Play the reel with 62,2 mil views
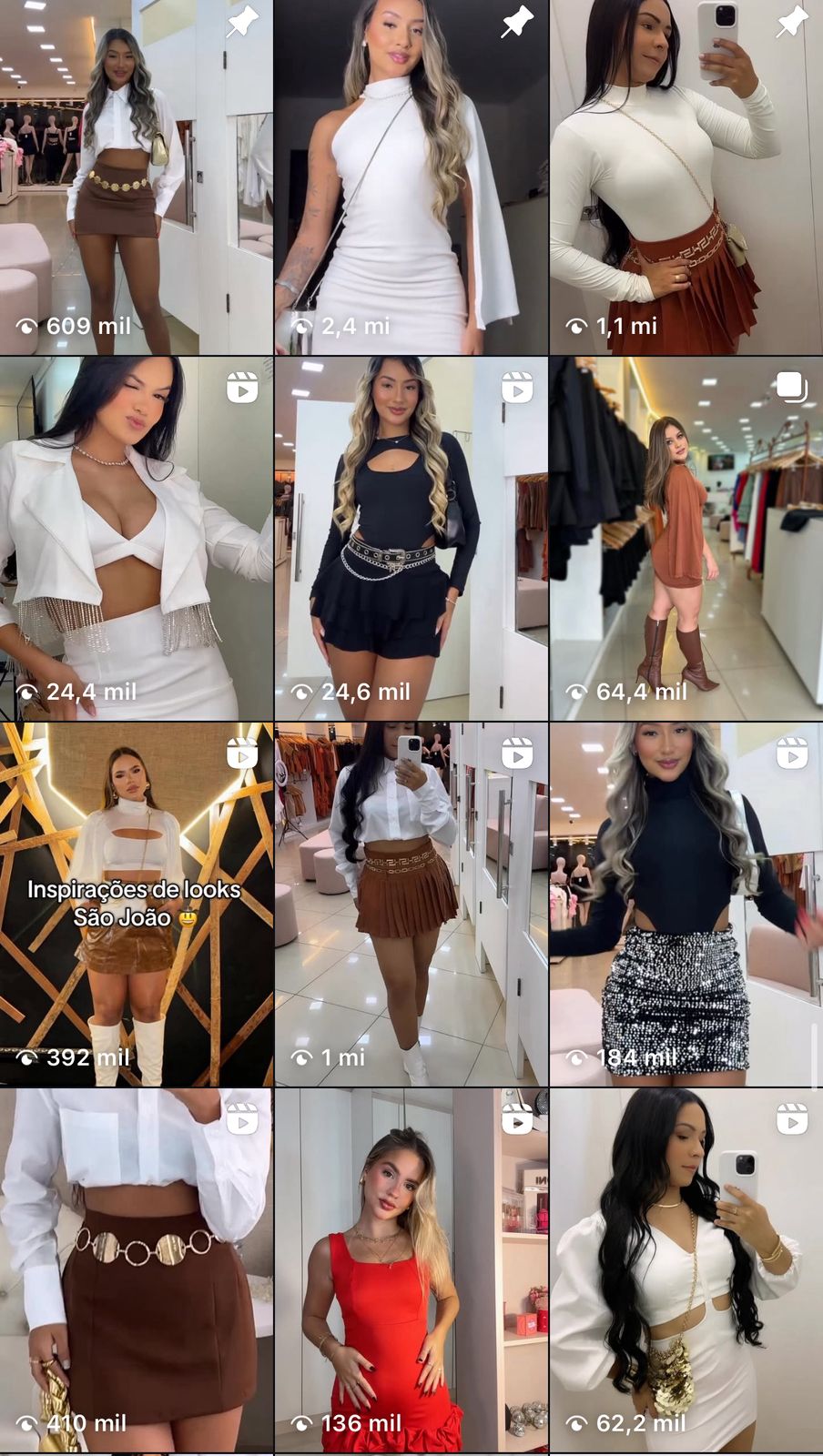The height and width of the screenshot is (1456, 823). click(686, 1270)
